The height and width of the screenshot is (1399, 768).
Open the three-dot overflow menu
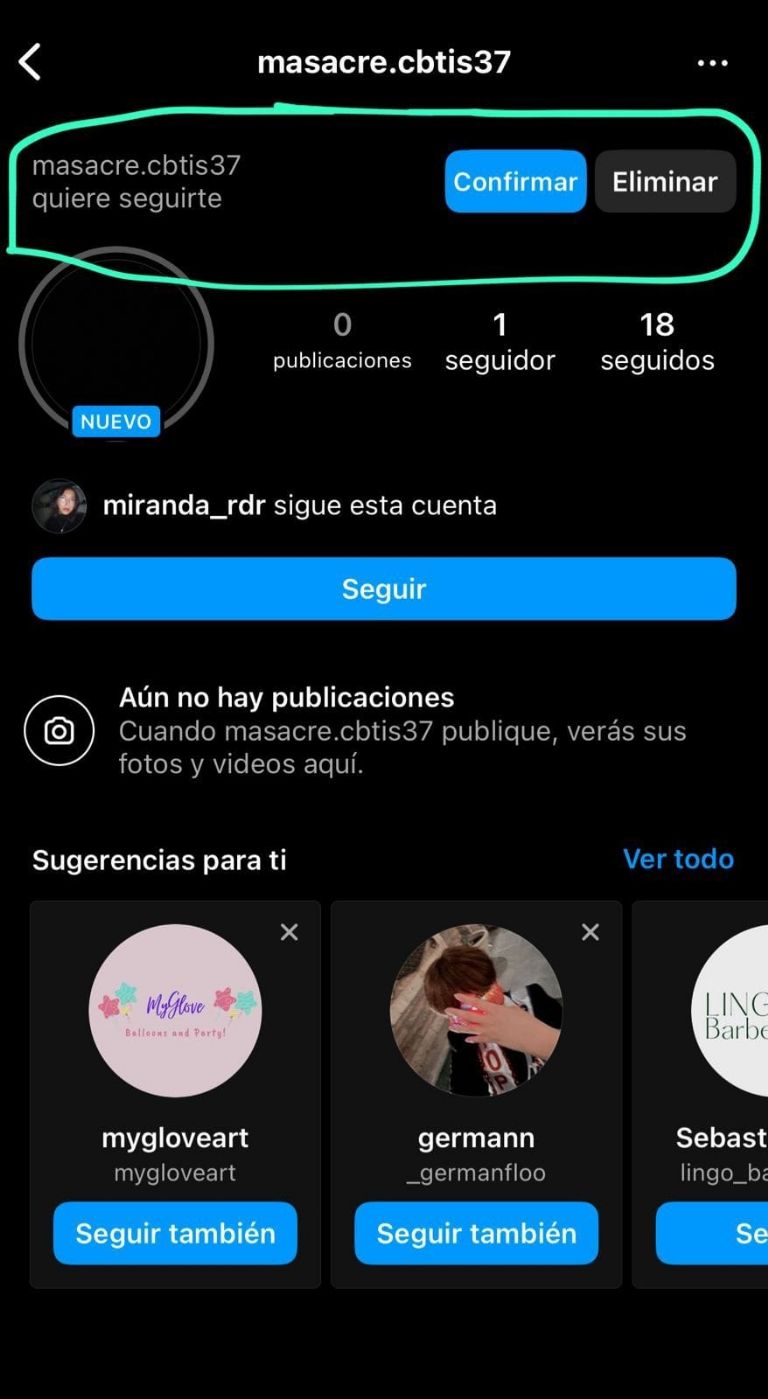click(712, 63)
